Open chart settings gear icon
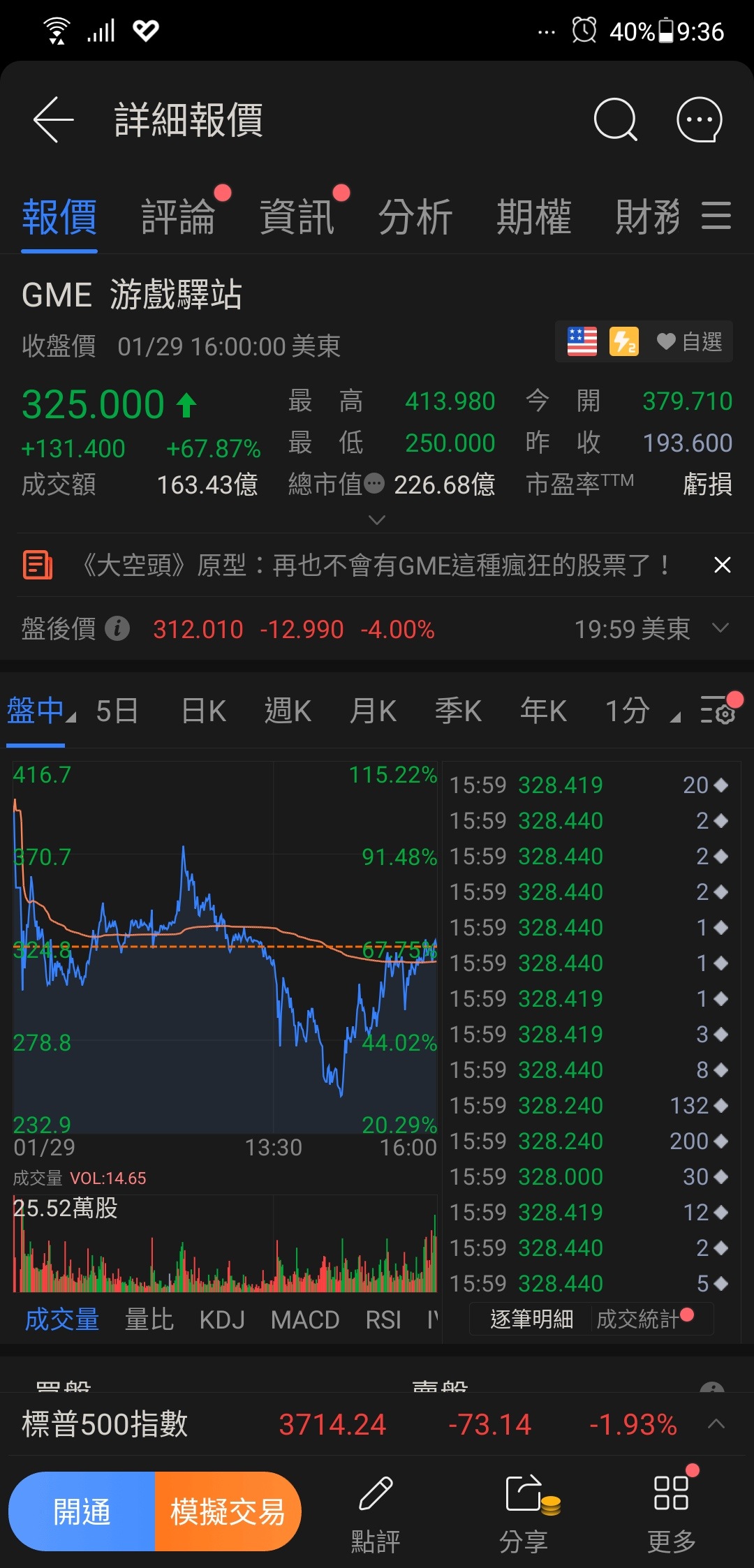Screen dimensions: 754x1568 pos(718,711)
